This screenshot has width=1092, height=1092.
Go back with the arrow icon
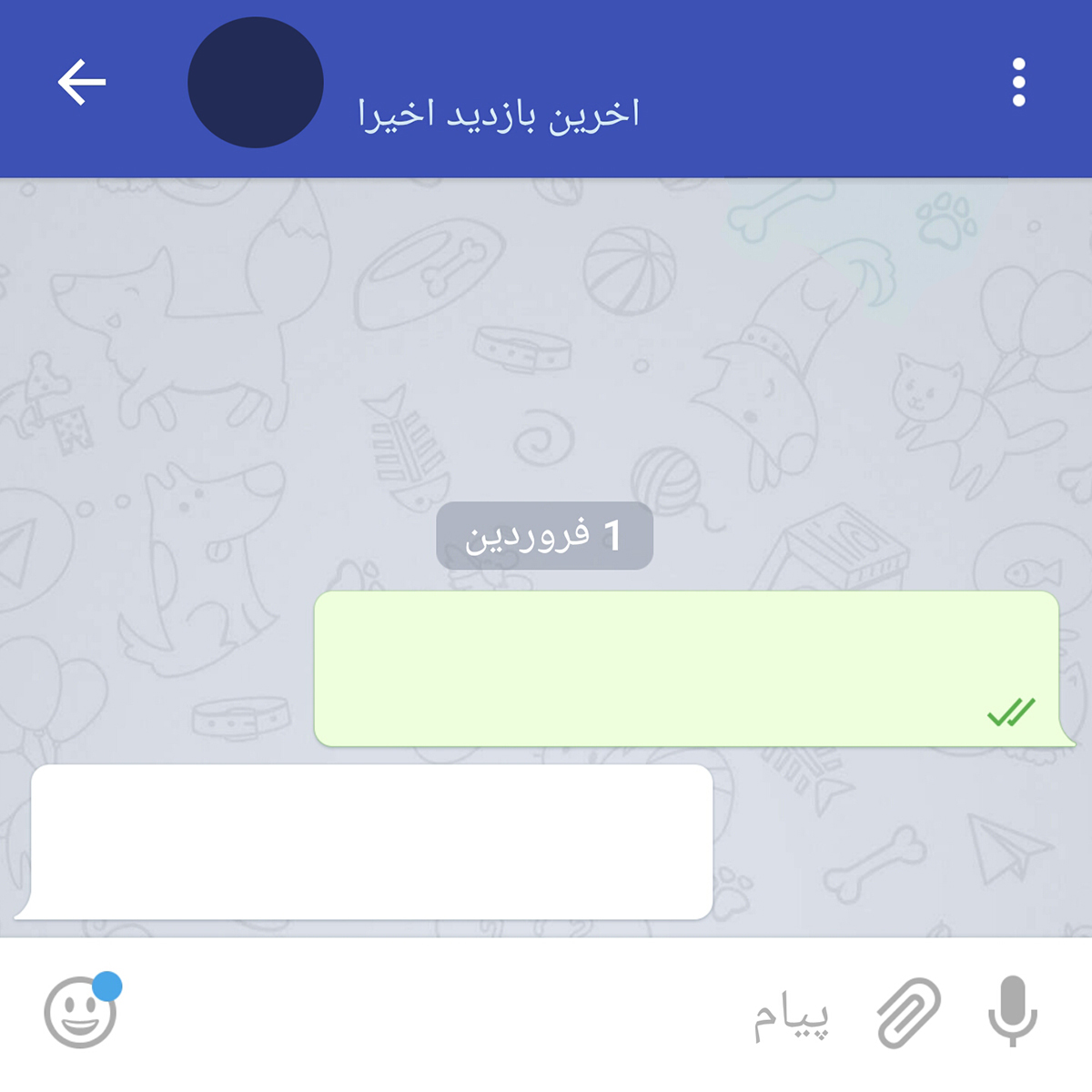click(x=82, y=82)
